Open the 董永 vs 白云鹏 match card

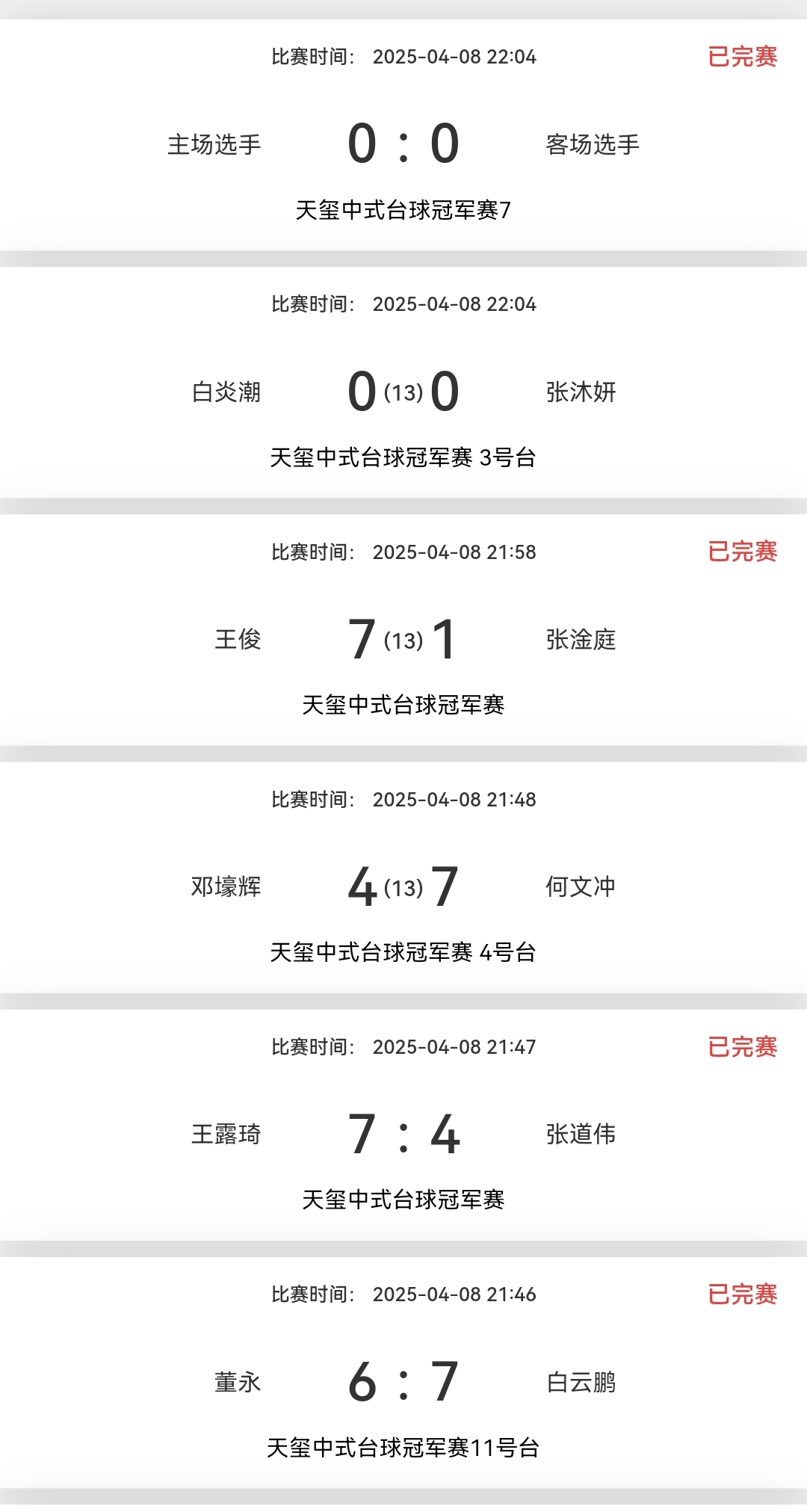pyautogui.click(x=403, y=1381)
